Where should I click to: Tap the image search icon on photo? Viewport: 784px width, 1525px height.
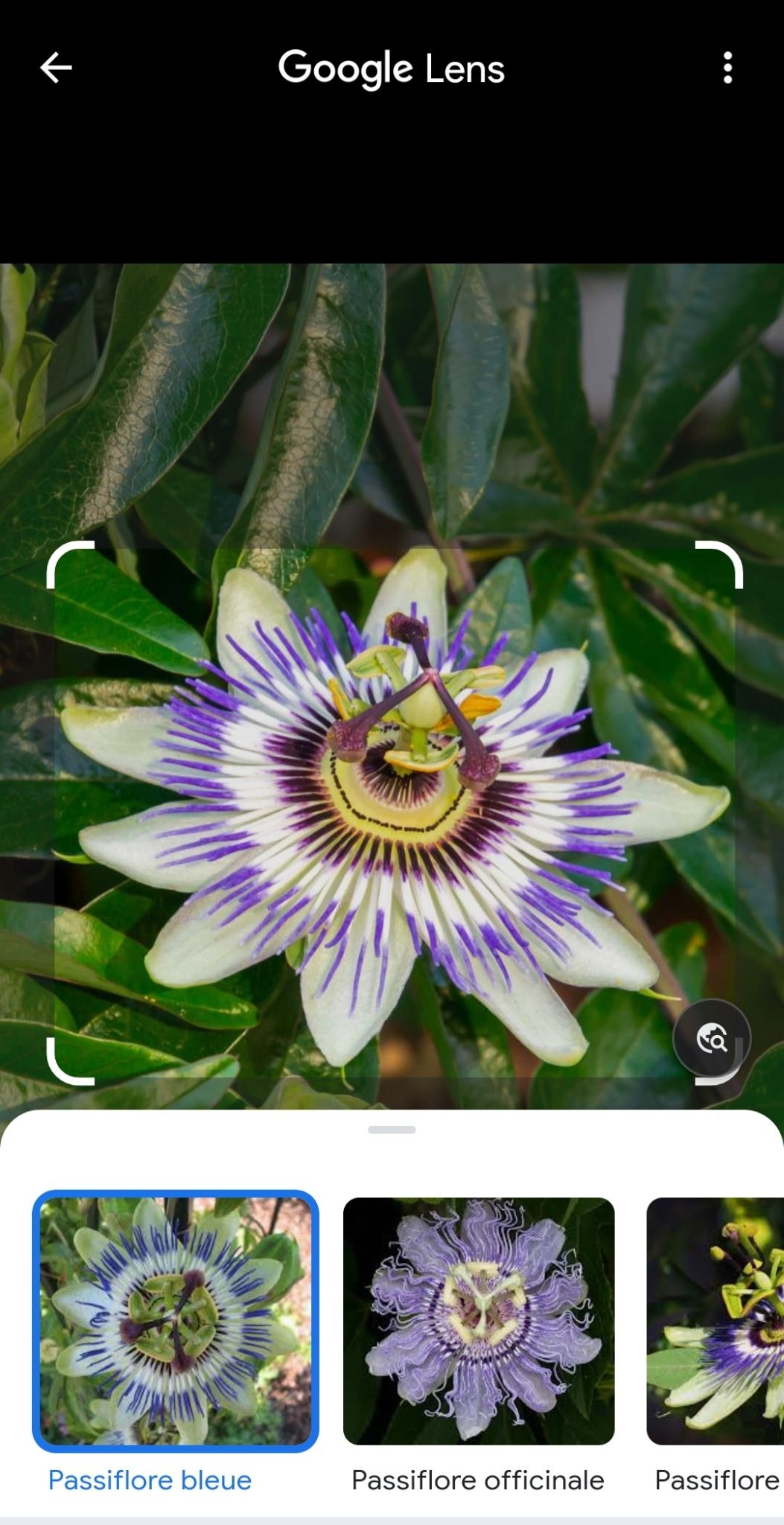712,1038
